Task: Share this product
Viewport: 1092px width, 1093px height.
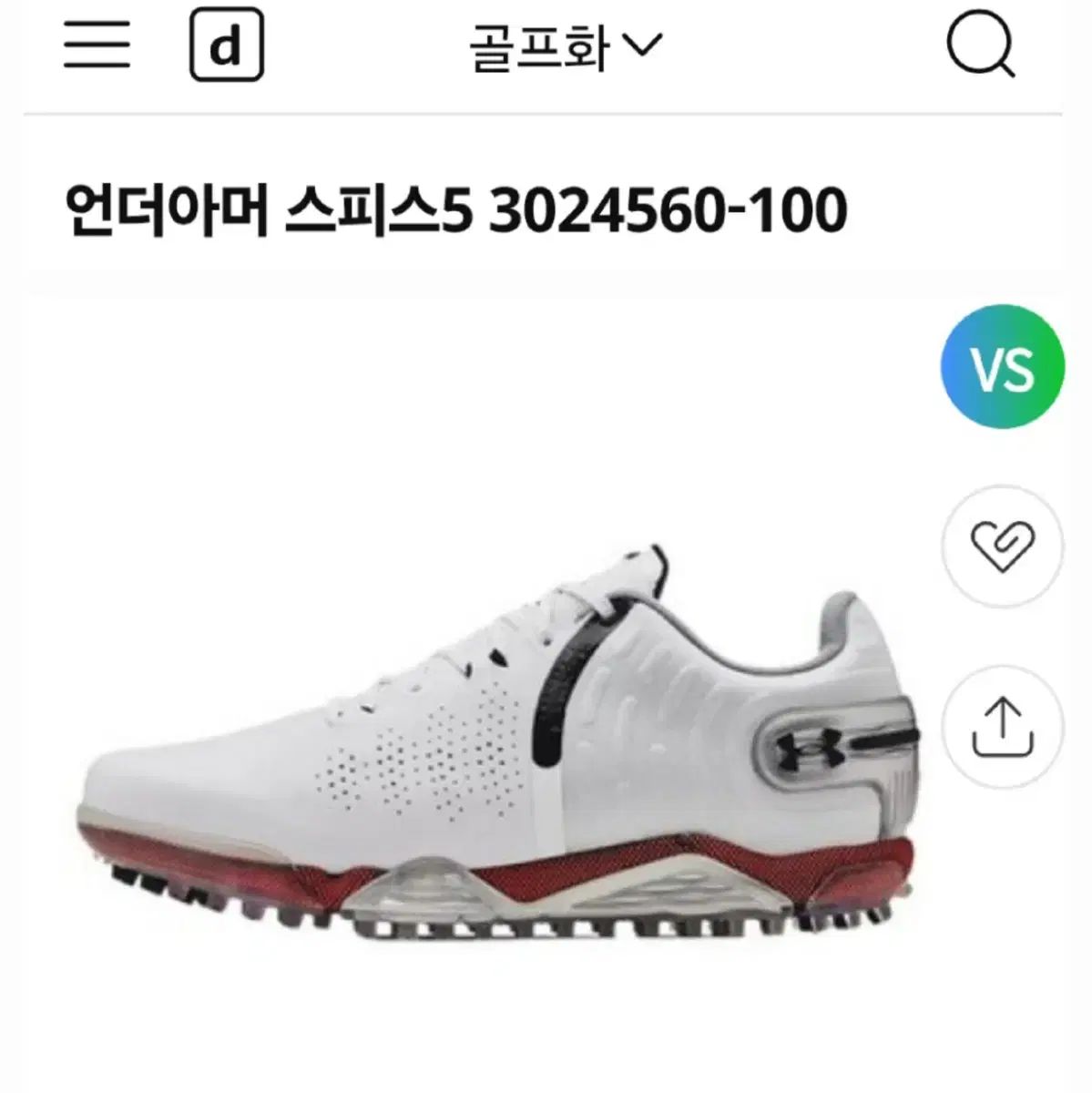Action: pyautogui.click(x=1002, y=728)
